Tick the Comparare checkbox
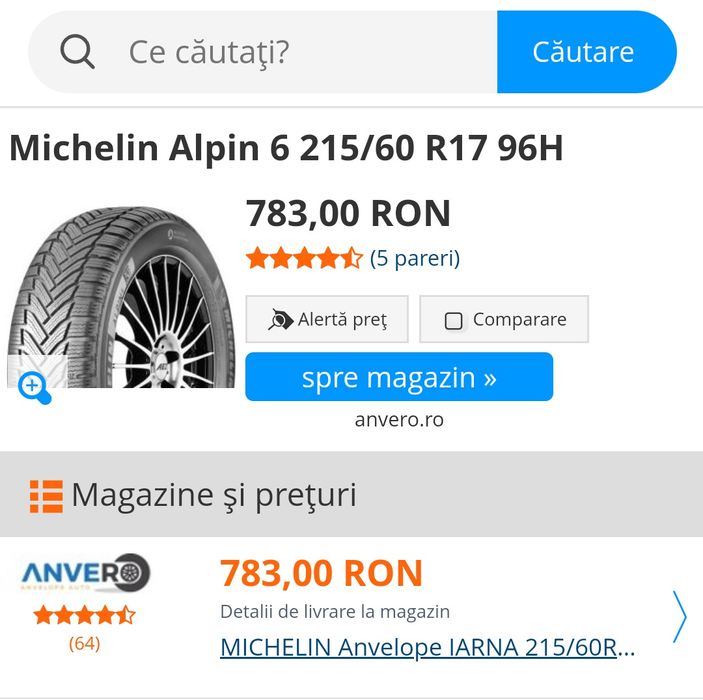This screenshot has height=700, width=703. [454, 321]
